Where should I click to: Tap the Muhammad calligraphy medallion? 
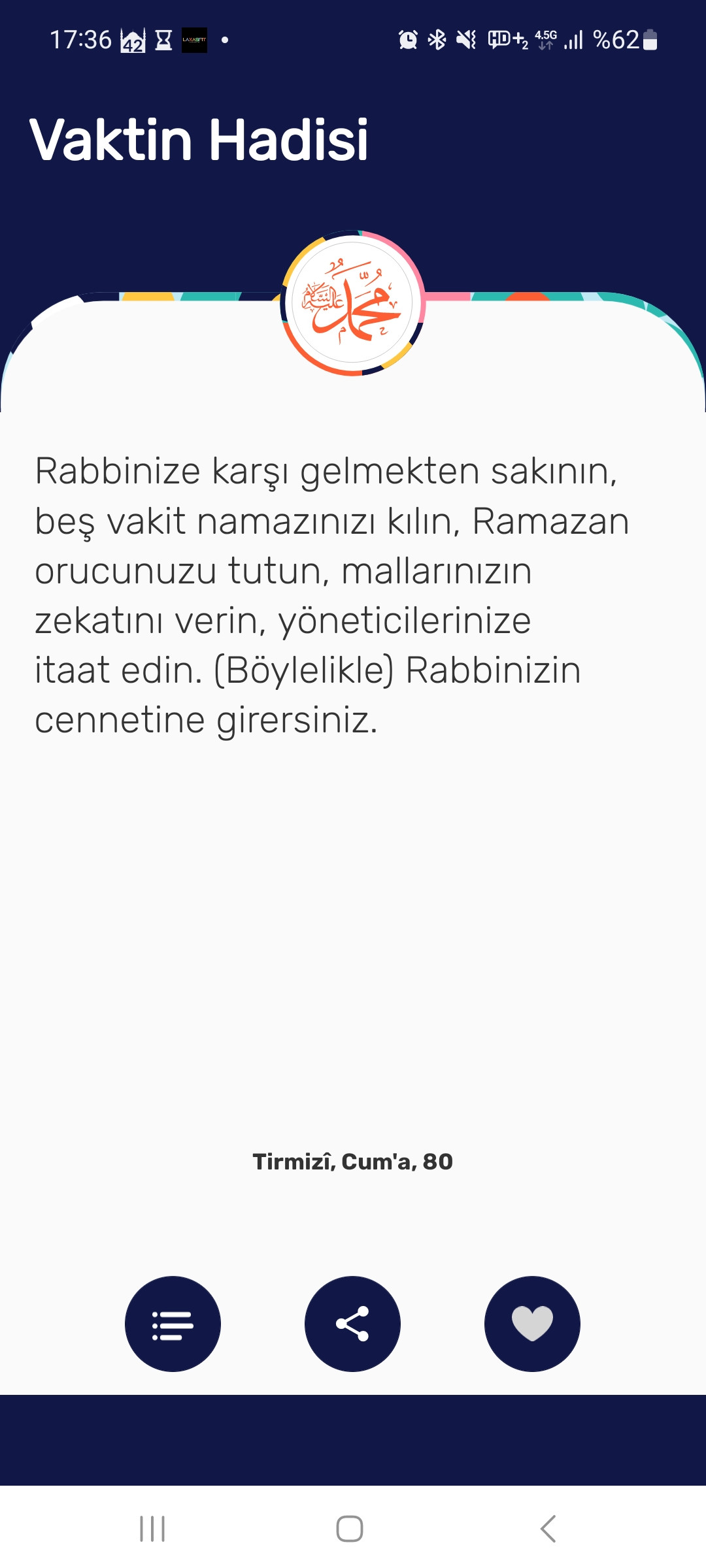353,304
